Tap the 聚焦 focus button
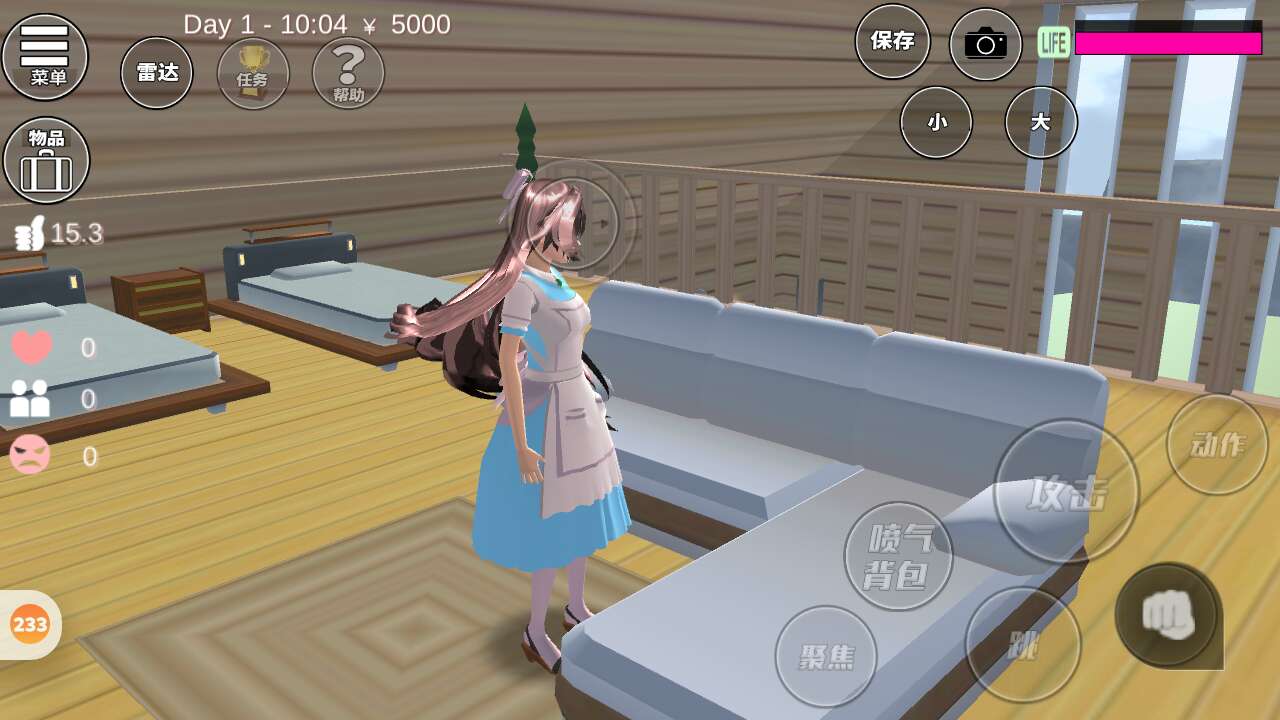Screen dimensions: 1280x720 (826, 656)
